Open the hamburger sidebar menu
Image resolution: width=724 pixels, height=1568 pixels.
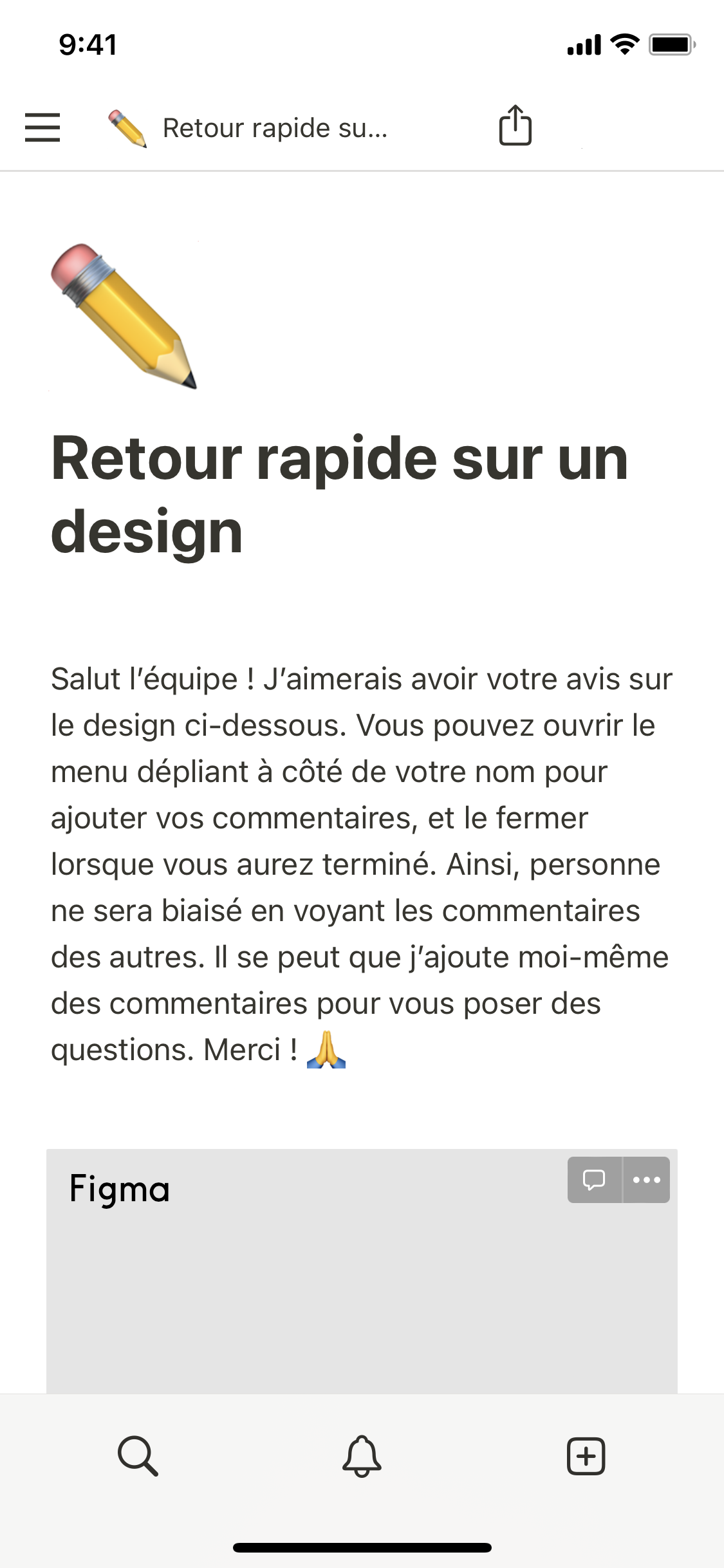point(42,127)
